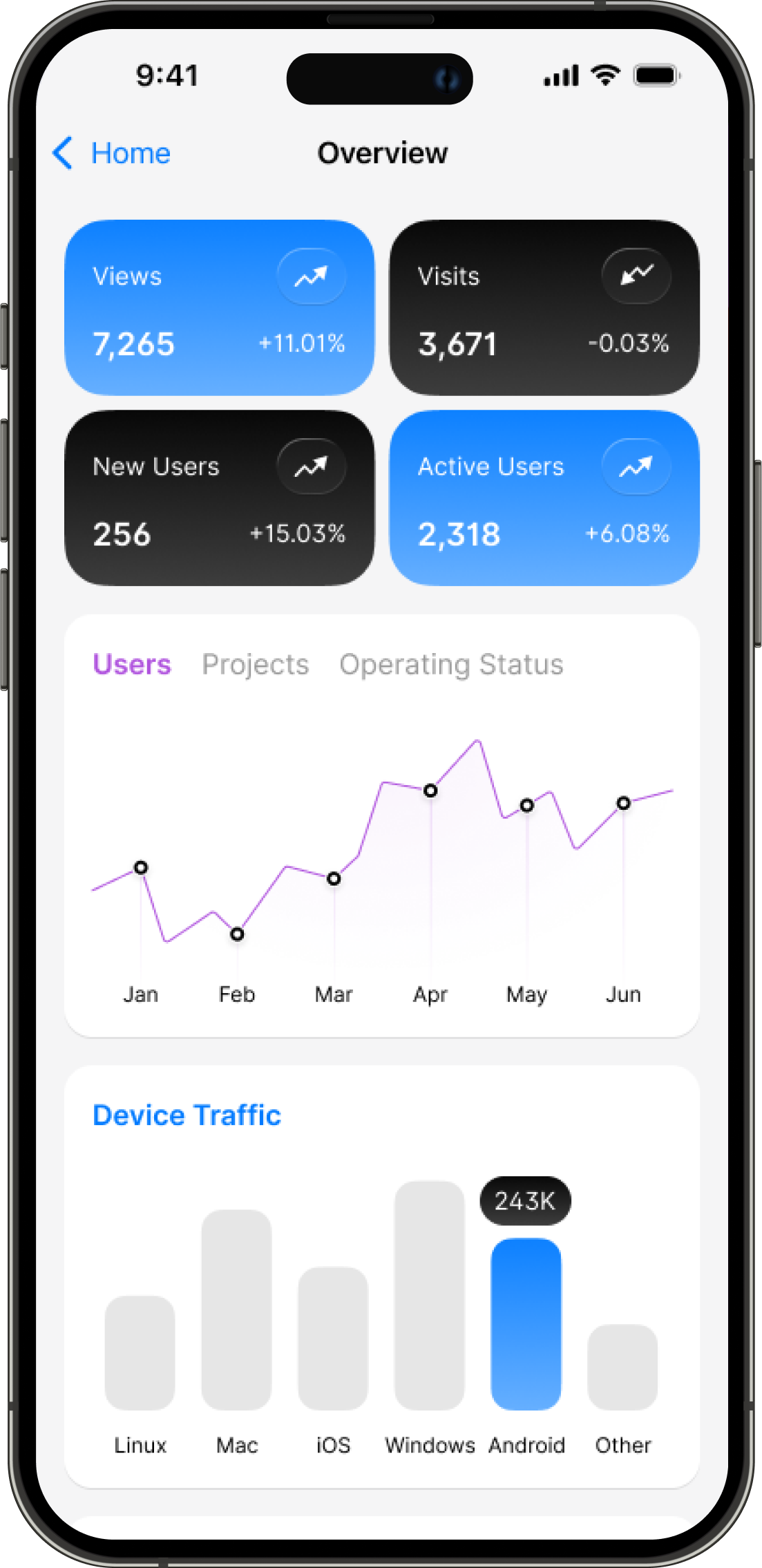Select the Feb data point on the chart

click(237, 934)
